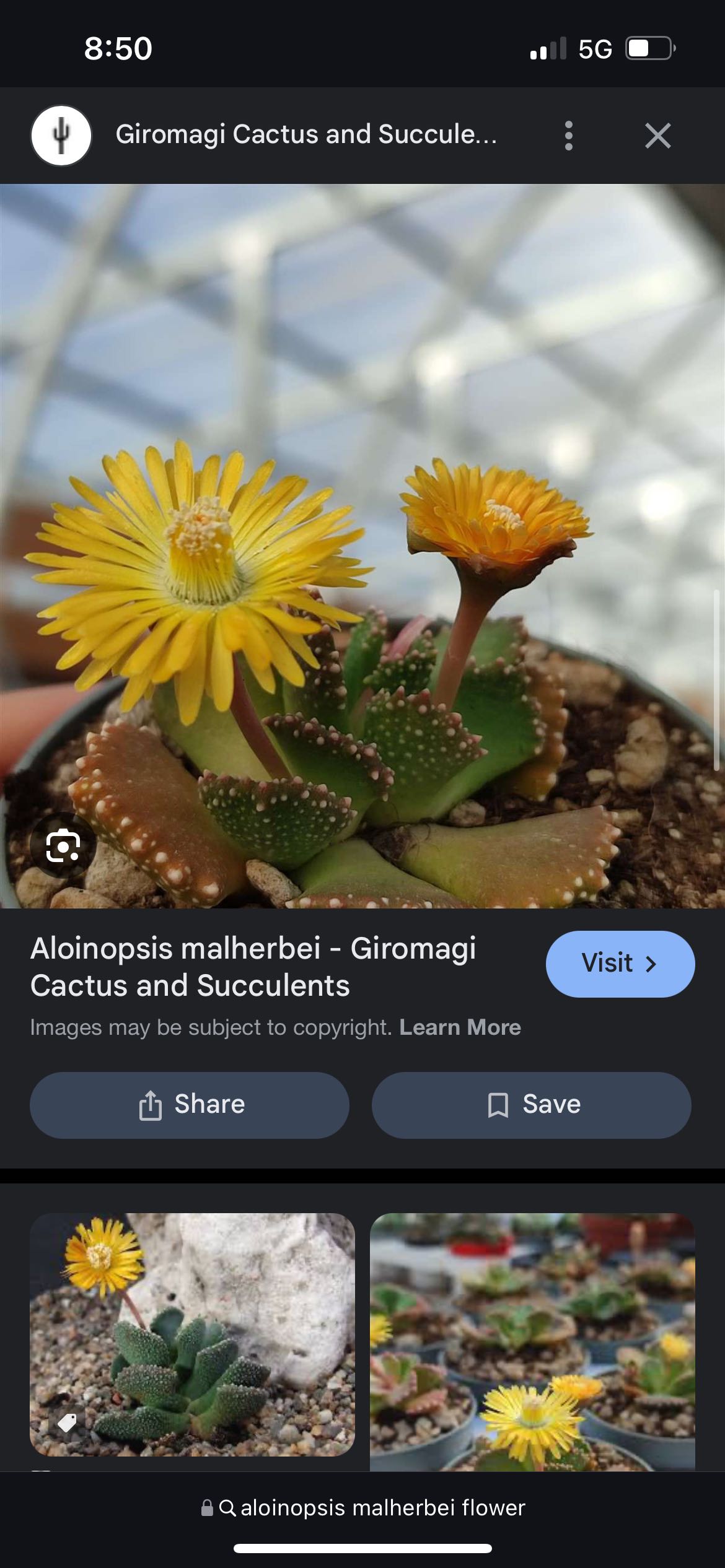Open the related image with white rock

(192, 1334)
